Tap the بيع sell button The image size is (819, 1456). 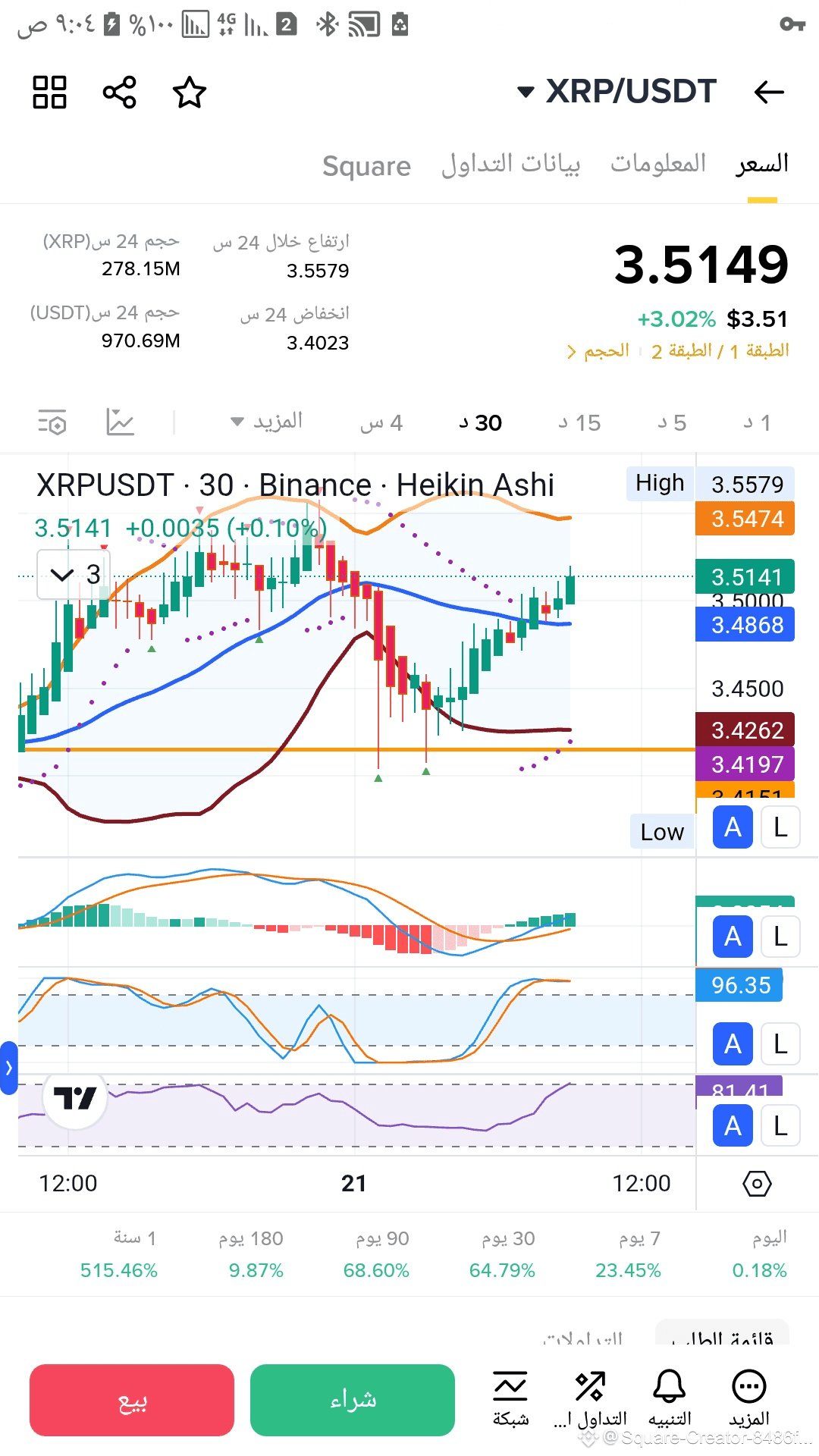pos(132,1400)
